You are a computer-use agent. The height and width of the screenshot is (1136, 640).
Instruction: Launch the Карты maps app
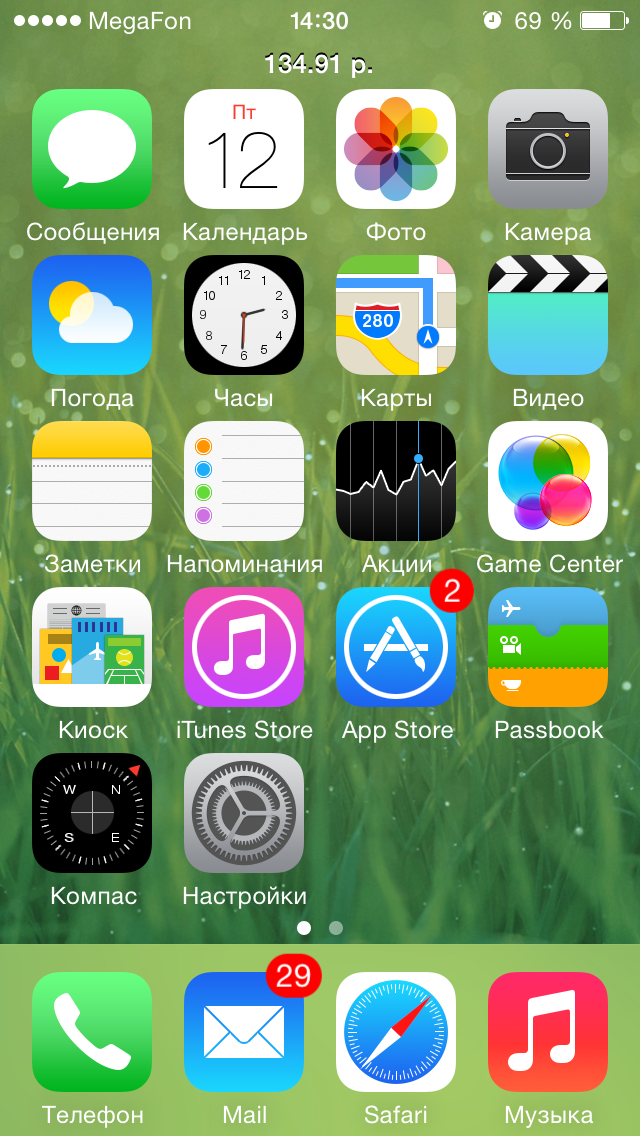396,315
